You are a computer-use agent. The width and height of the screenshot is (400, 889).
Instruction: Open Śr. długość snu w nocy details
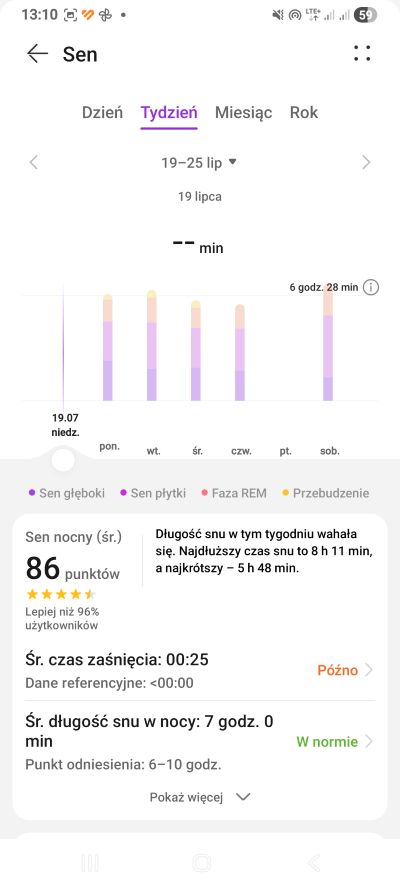pyautogui.click(x=200, y=742)
